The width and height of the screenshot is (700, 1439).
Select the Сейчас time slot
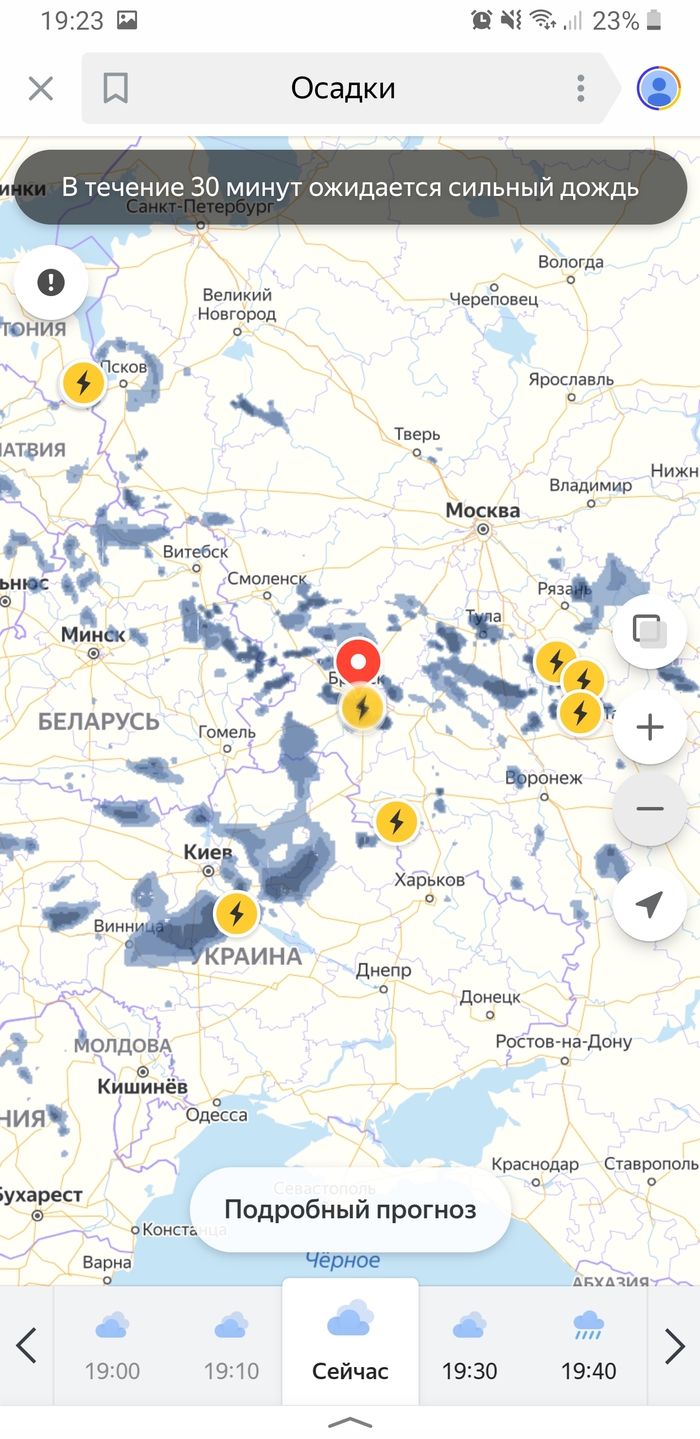350,1346
